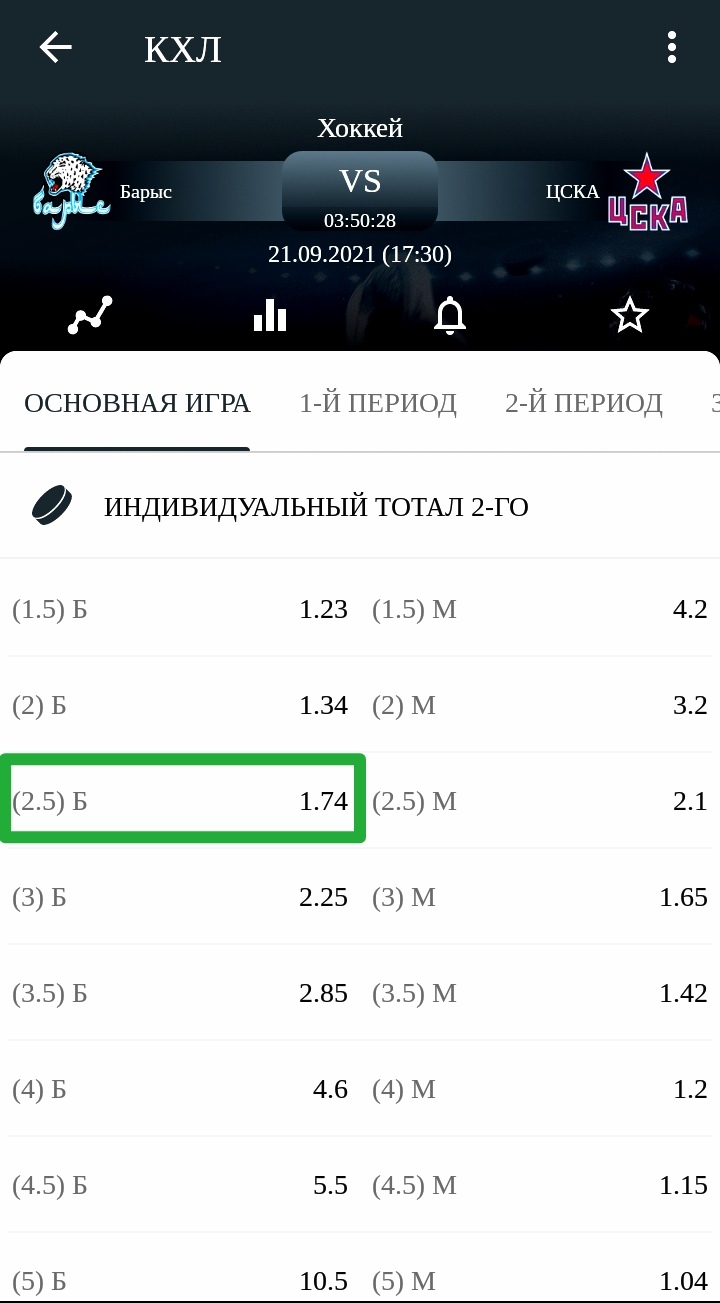
Task: Choose odds (2) Б at 1.34
Action: pos(180,705)
